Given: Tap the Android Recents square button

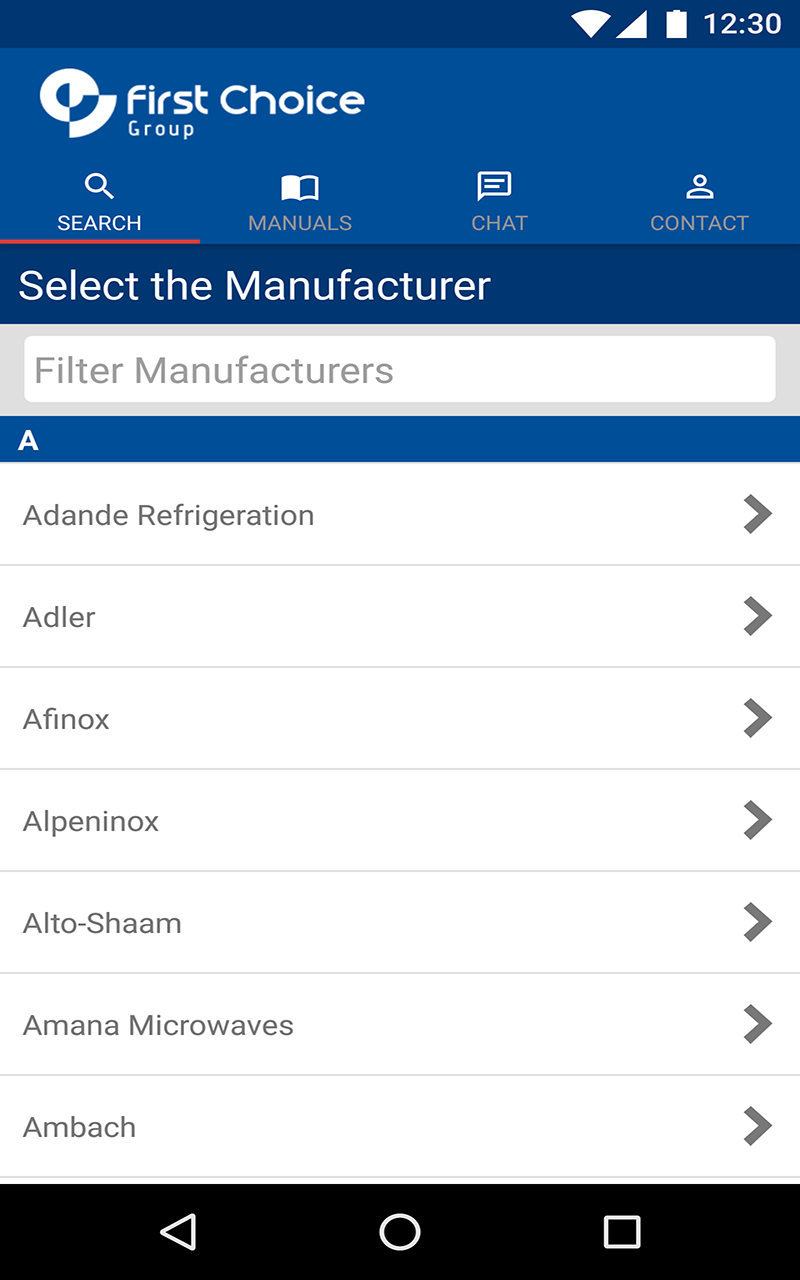Looking at the screenshot, I should (x=621, y=1232).
